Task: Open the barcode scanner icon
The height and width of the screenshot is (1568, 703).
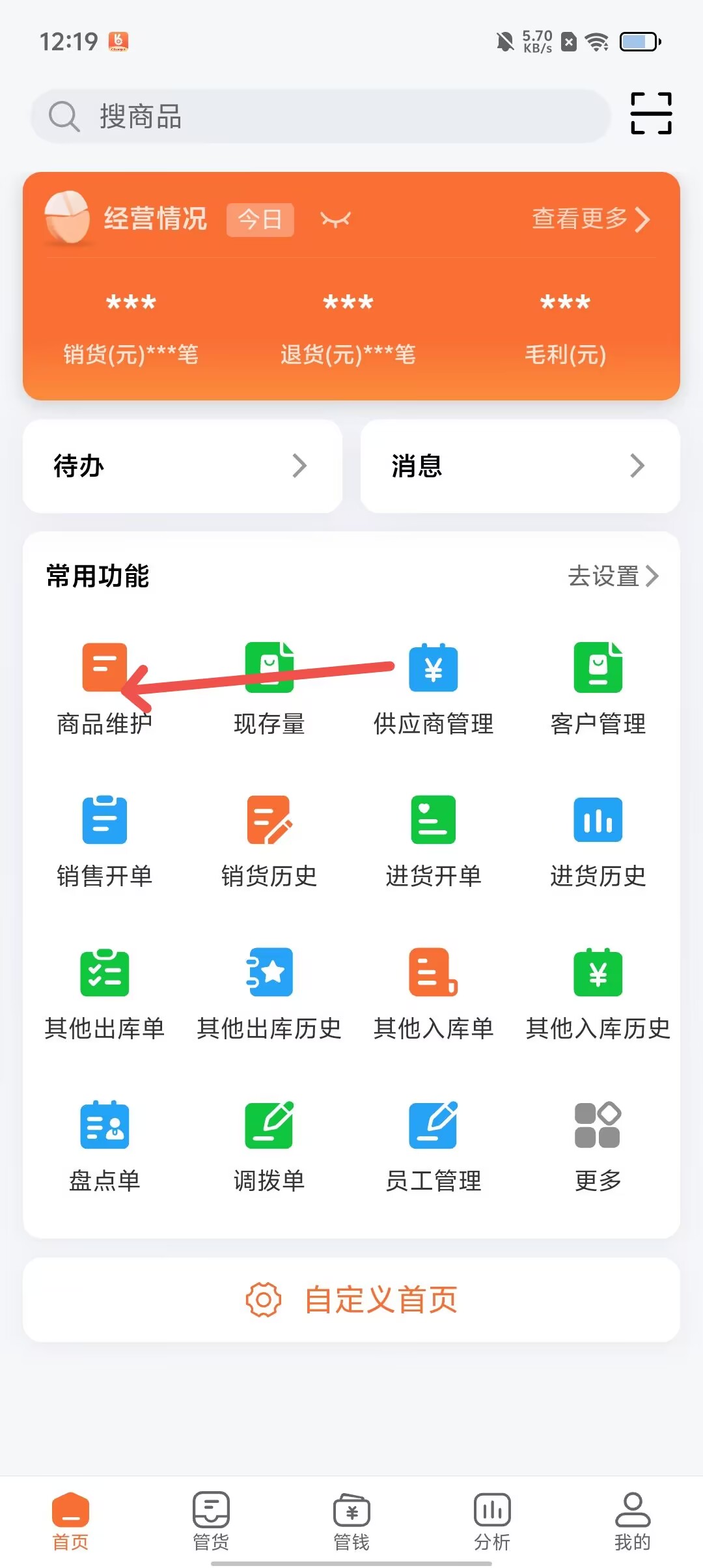Action: (650, 114)
